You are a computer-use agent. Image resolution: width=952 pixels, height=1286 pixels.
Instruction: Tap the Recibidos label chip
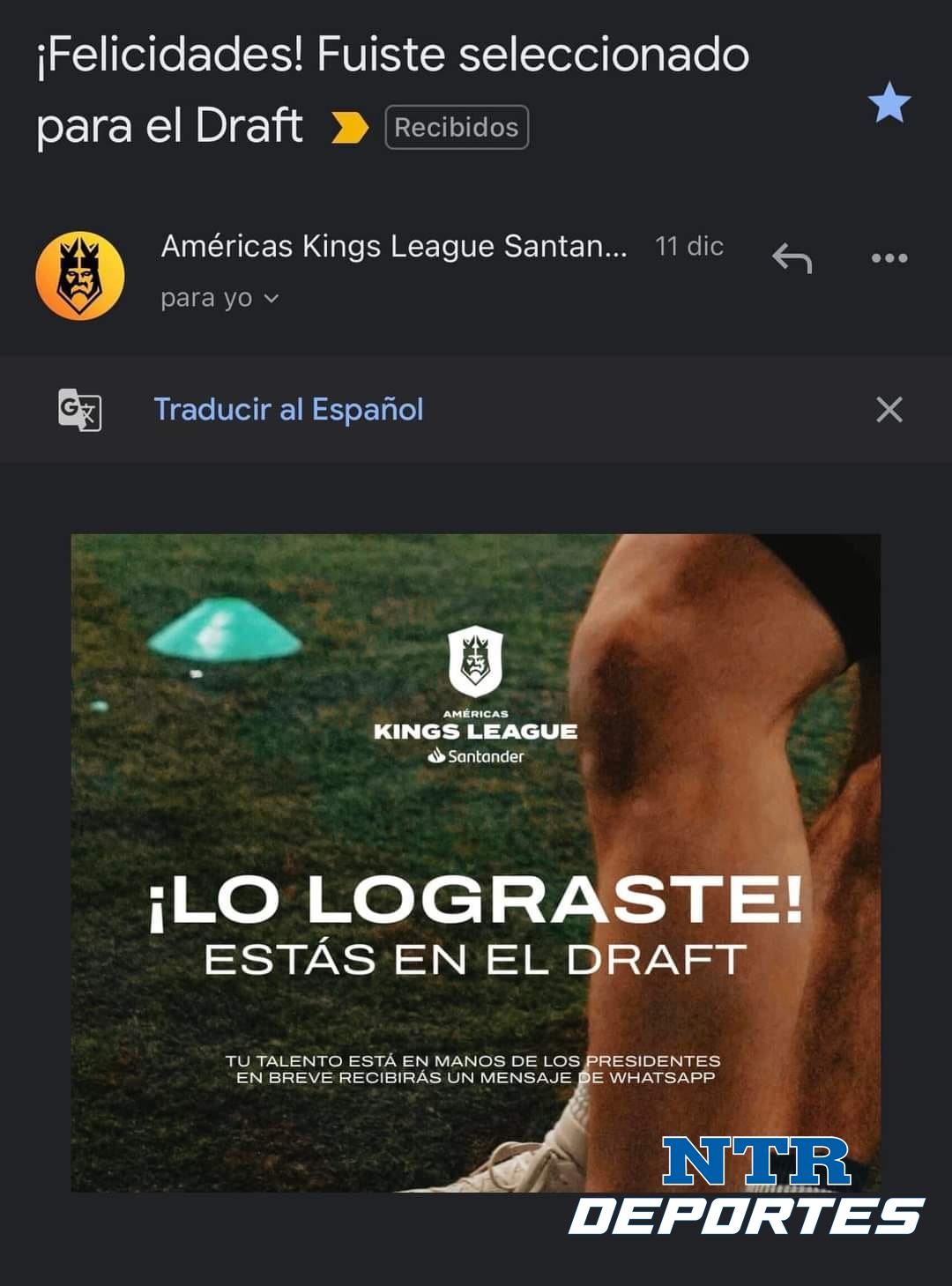(456, 127)
